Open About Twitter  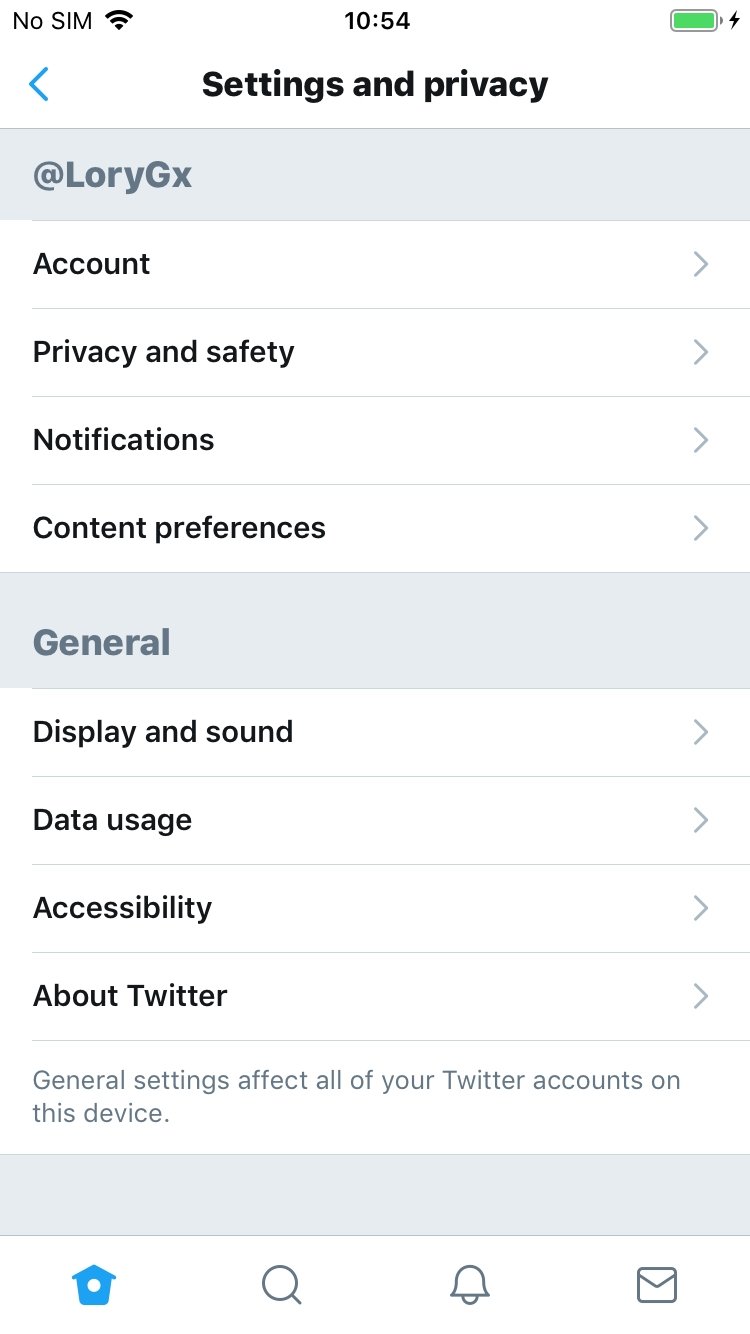pos(375,996)
